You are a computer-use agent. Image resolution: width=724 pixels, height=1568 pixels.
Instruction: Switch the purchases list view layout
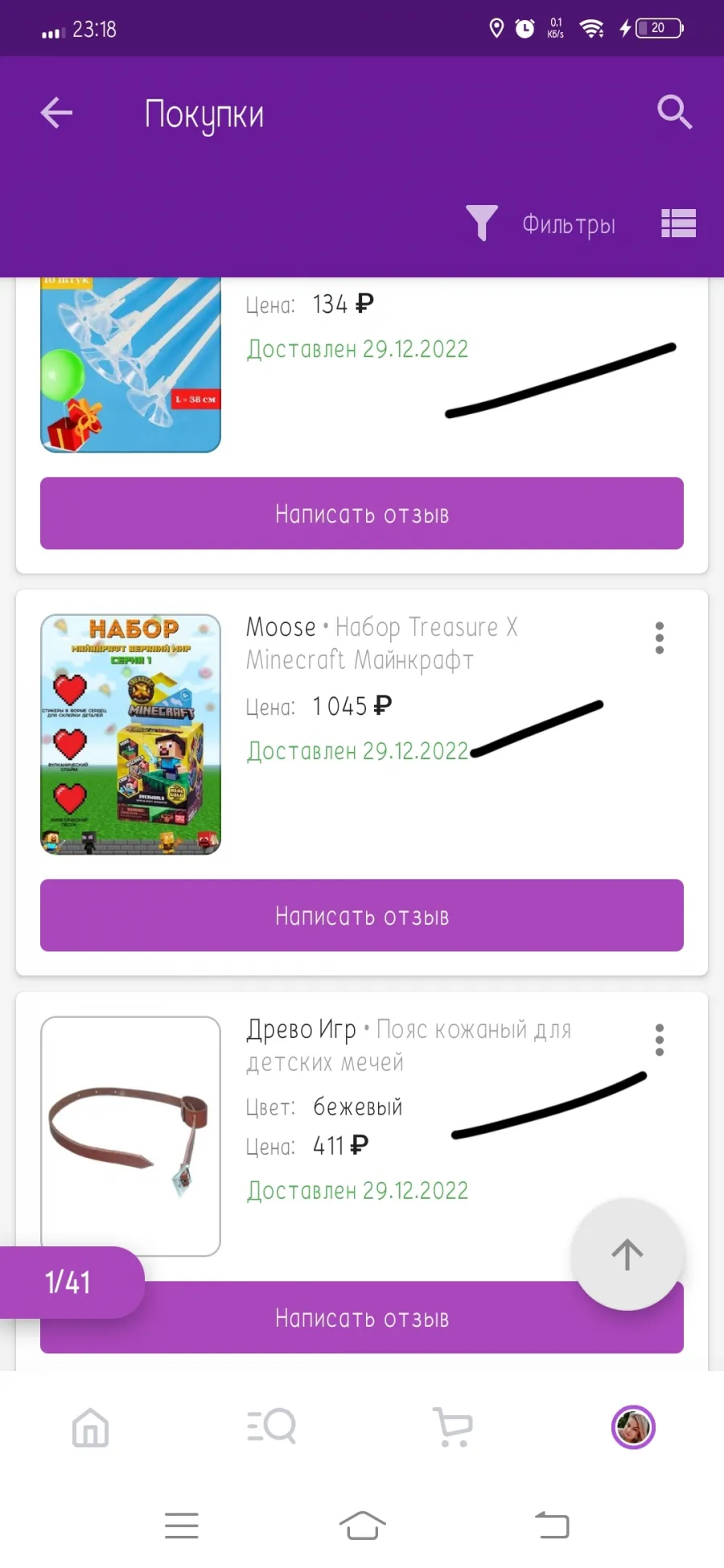pyautogui.click(x=678, y=224)
